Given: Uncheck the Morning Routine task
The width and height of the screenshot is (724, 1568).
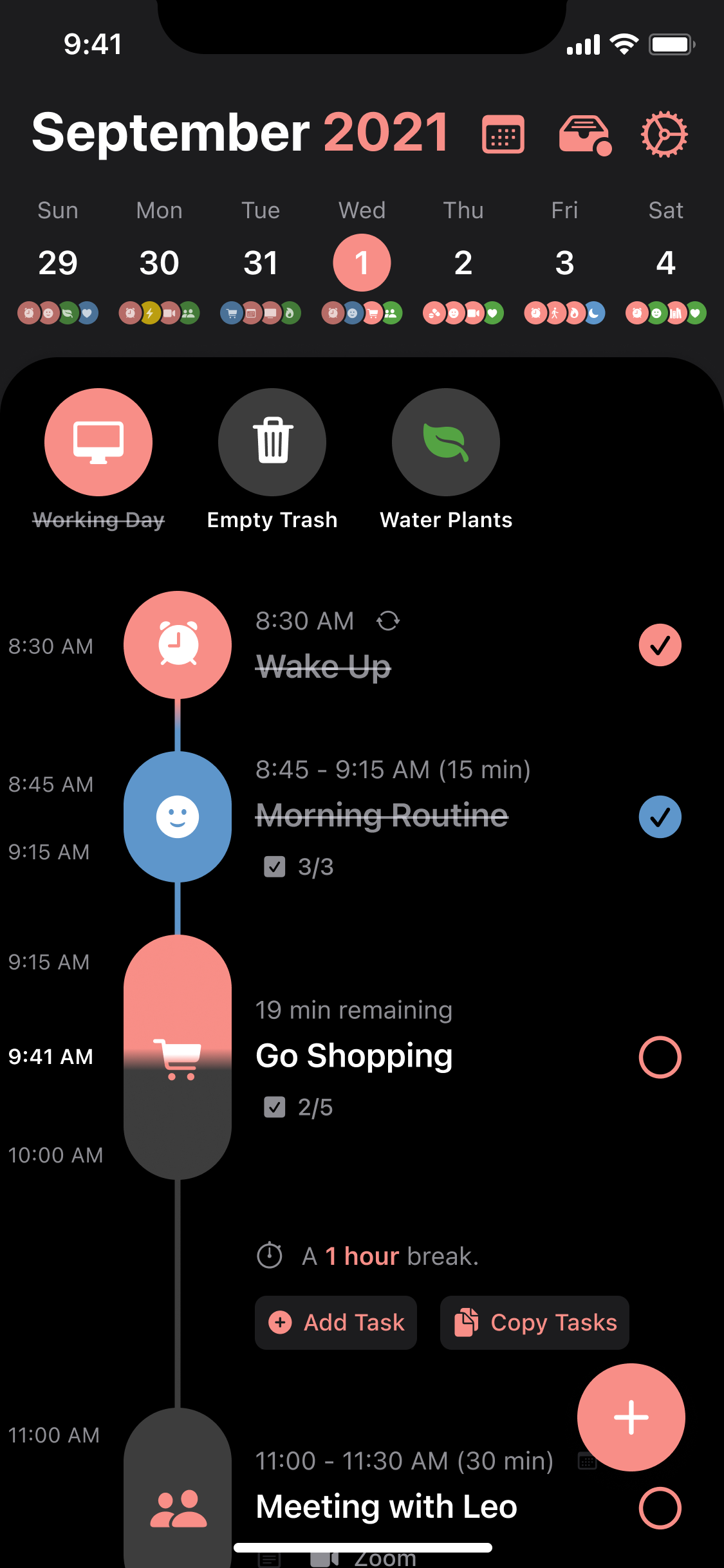Looking at the screenshot, I should (660, 817).
